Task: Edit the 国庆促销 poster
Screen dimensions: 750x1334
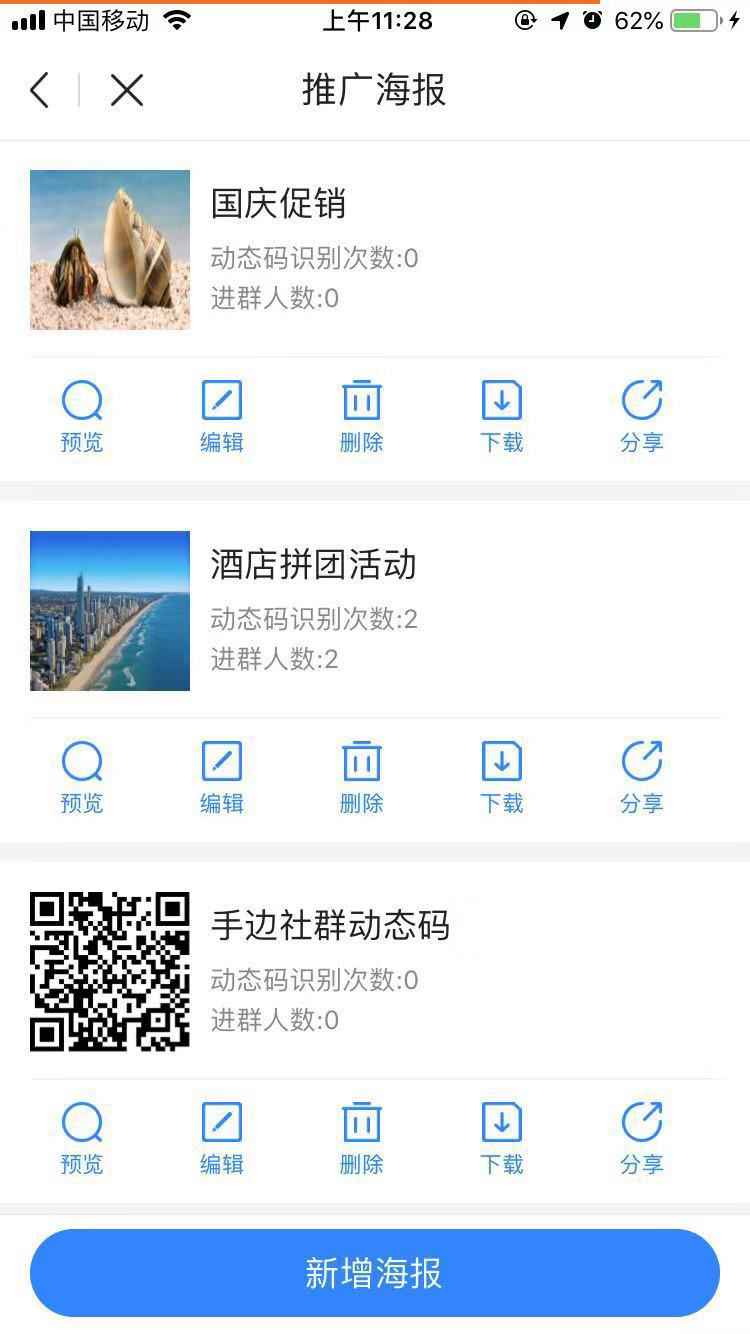Action: (x=222, y=416)
